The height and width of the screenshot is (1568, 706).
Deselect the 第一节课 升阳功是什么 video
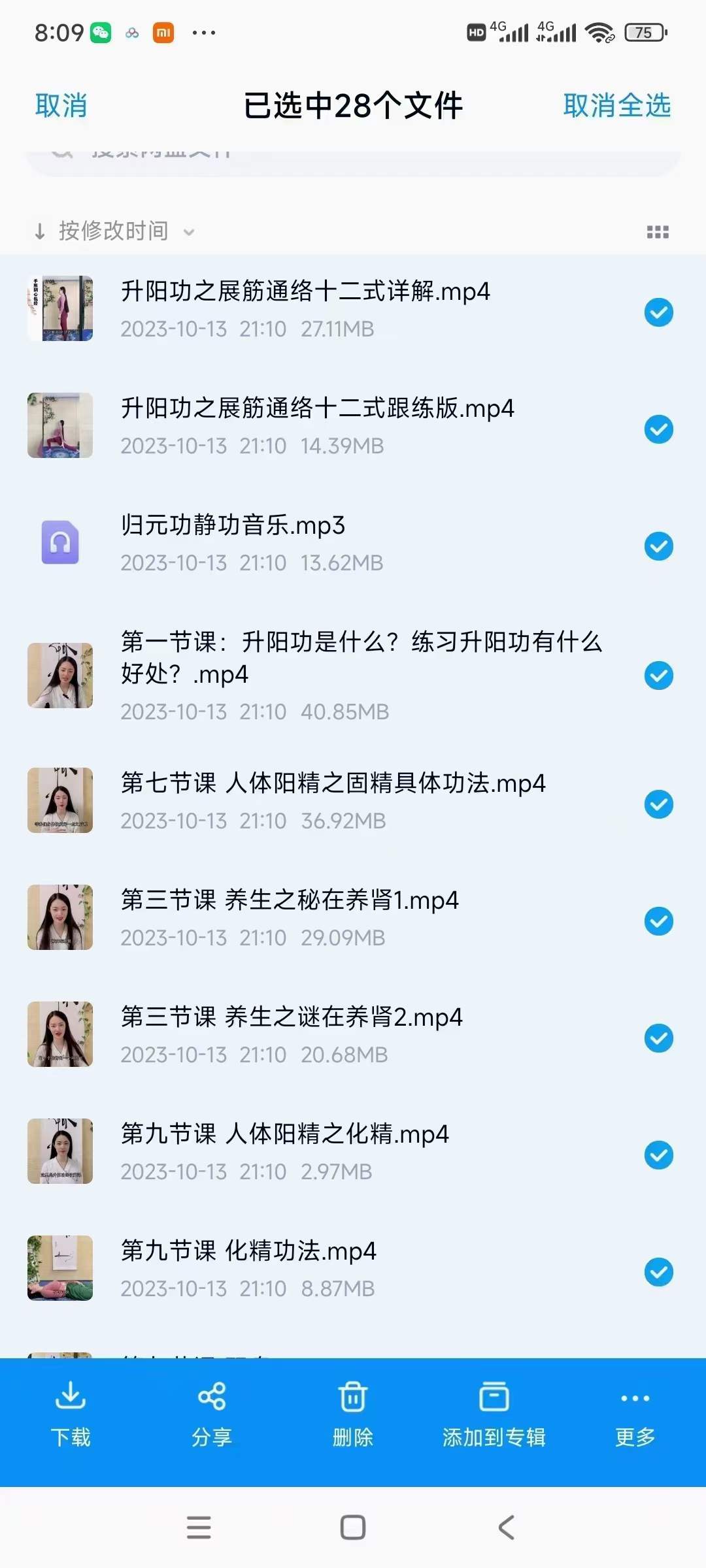[x=658, y=676]
